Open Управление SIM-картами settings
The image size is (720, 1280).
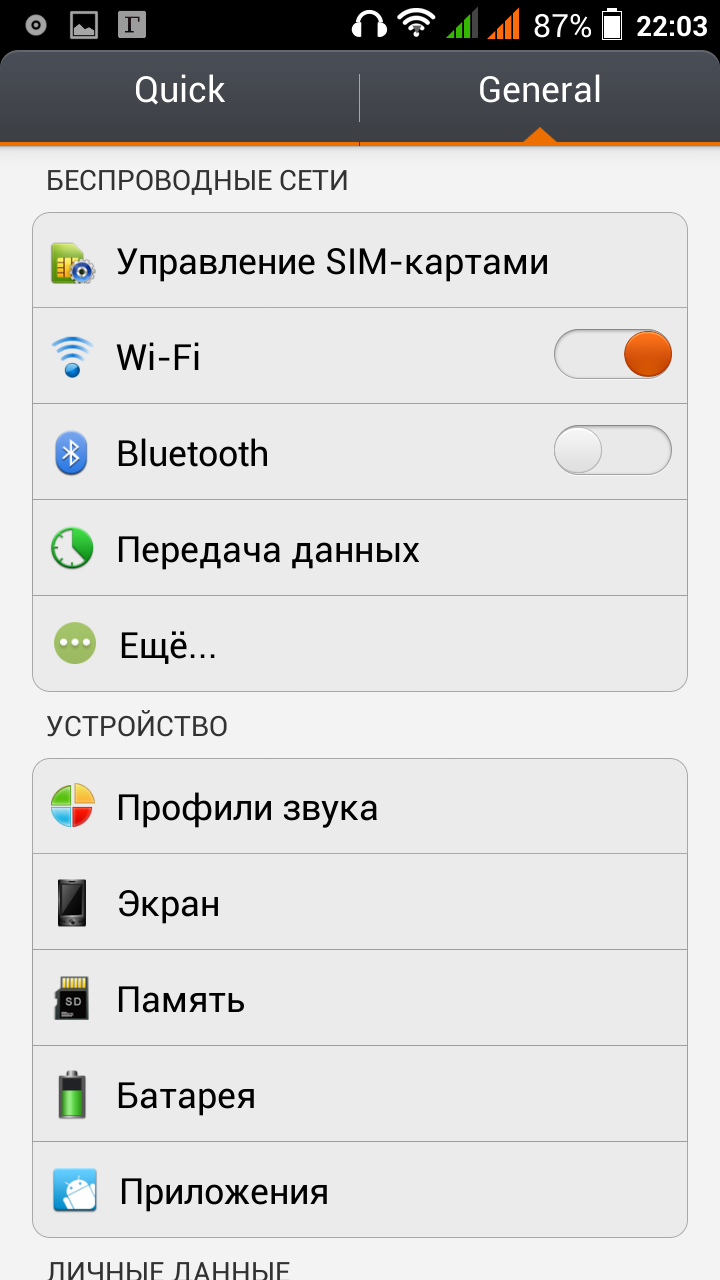[332, 262]
